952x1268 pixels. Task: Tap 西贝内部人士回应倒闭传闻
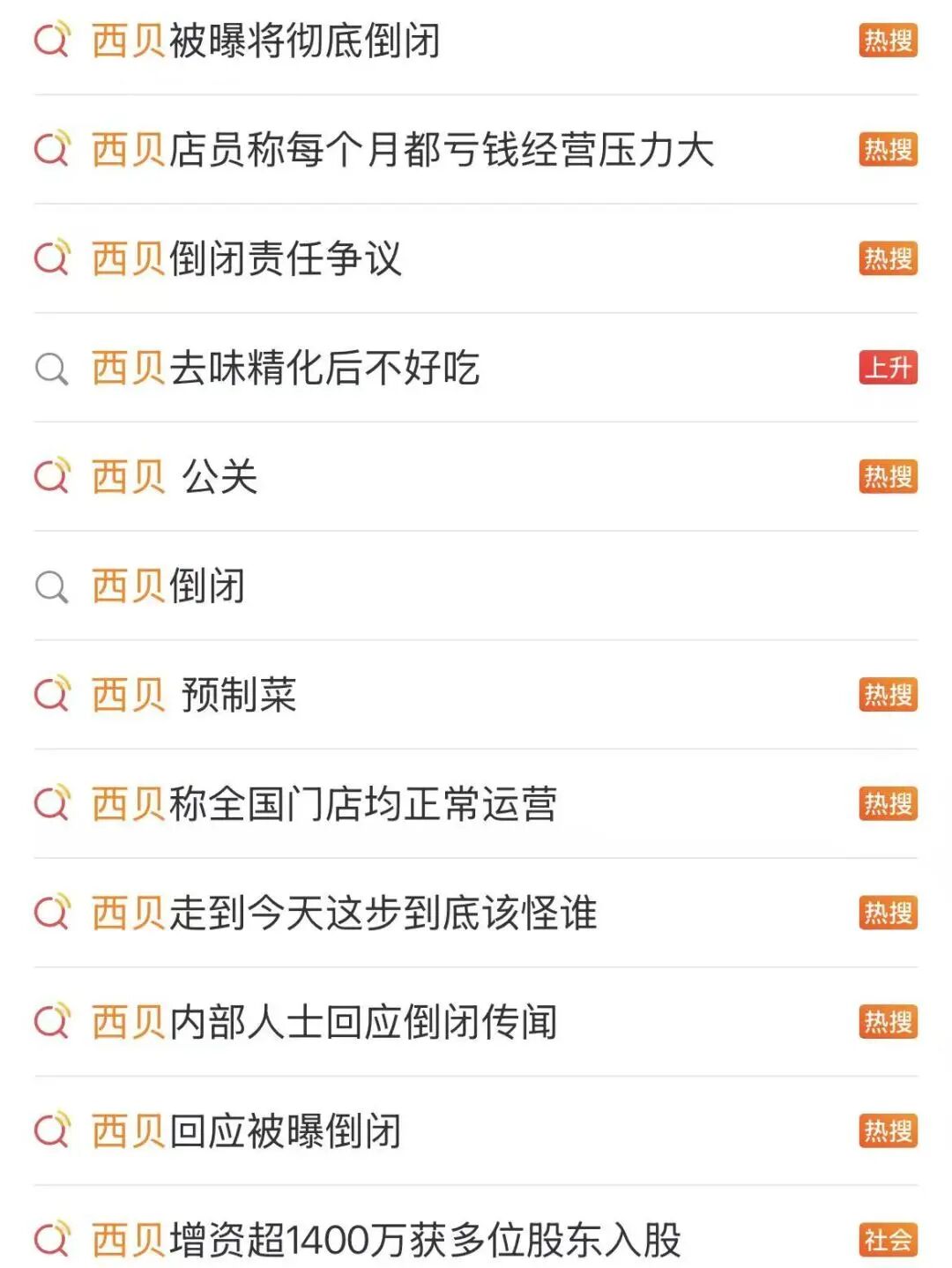[476, 1021]
